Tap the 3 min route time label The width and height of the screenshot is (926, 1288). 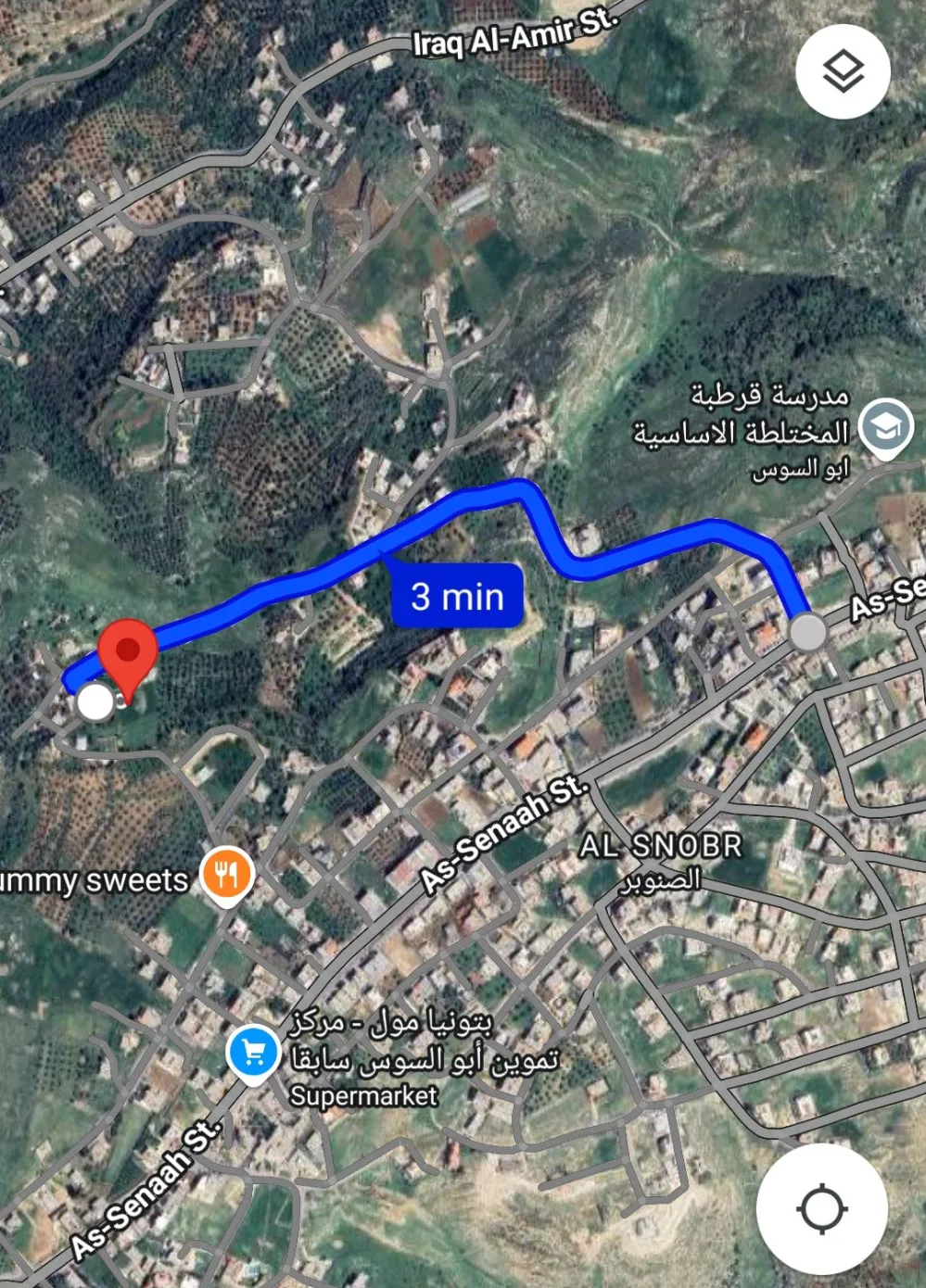tap(457, 597)
